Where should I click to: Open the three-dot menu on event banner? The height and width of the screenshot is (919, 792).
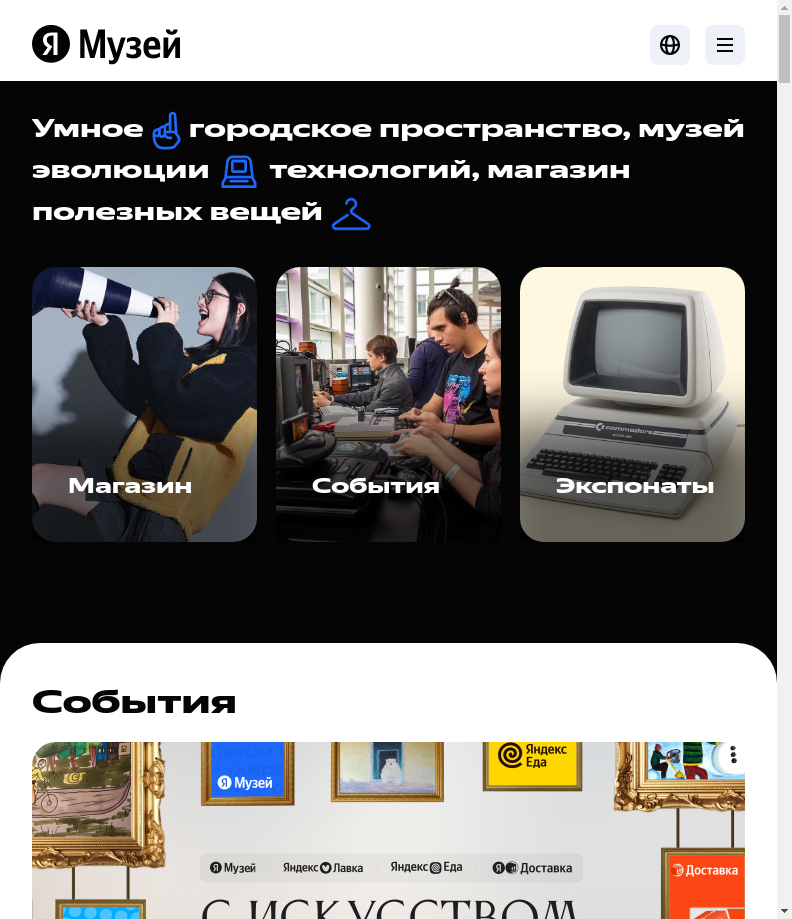(734, 755)
